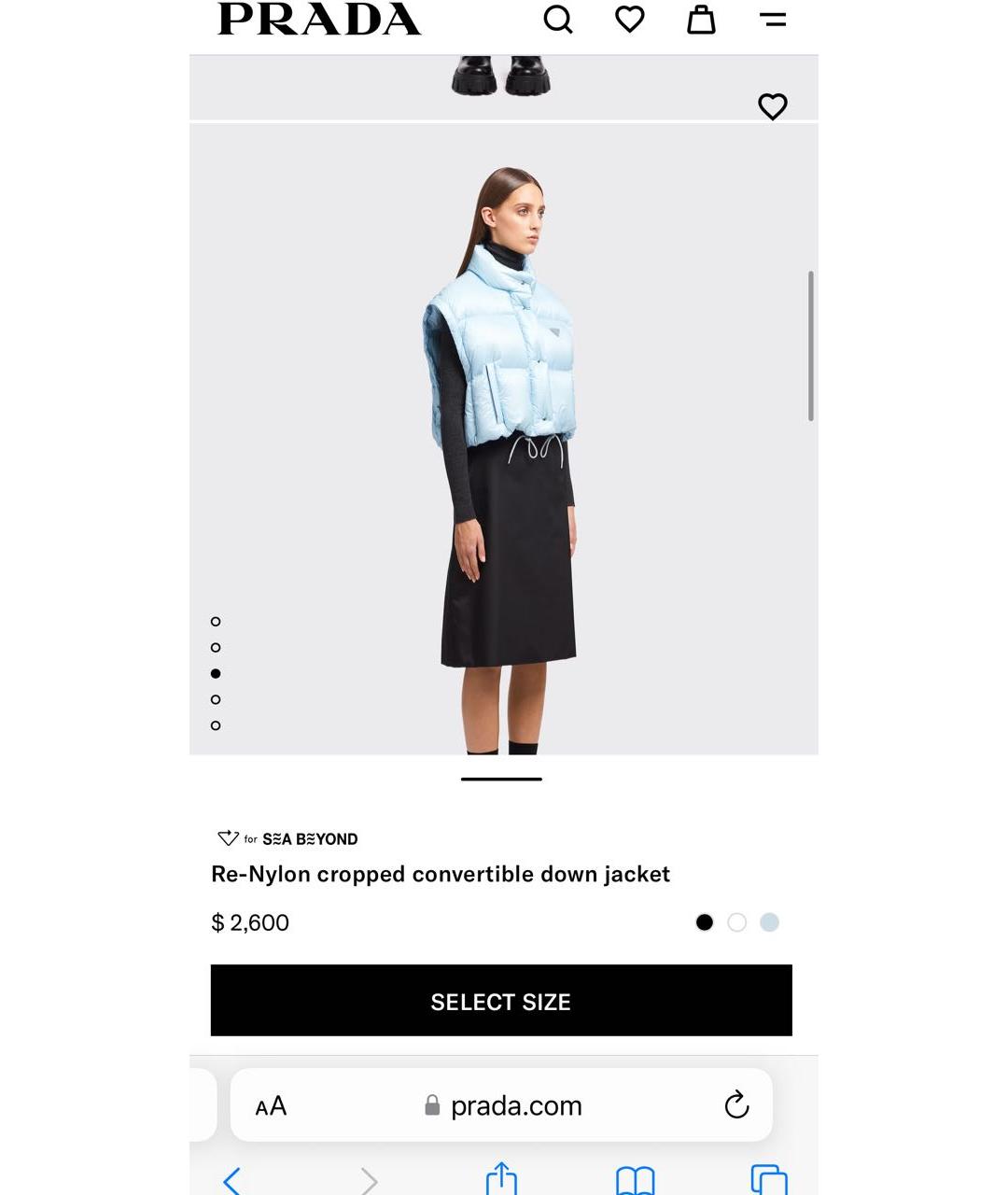The width and height of the screenshot is (1008, 1195).
Task: Open the search icon in Prada header
Action: [557, 19]
